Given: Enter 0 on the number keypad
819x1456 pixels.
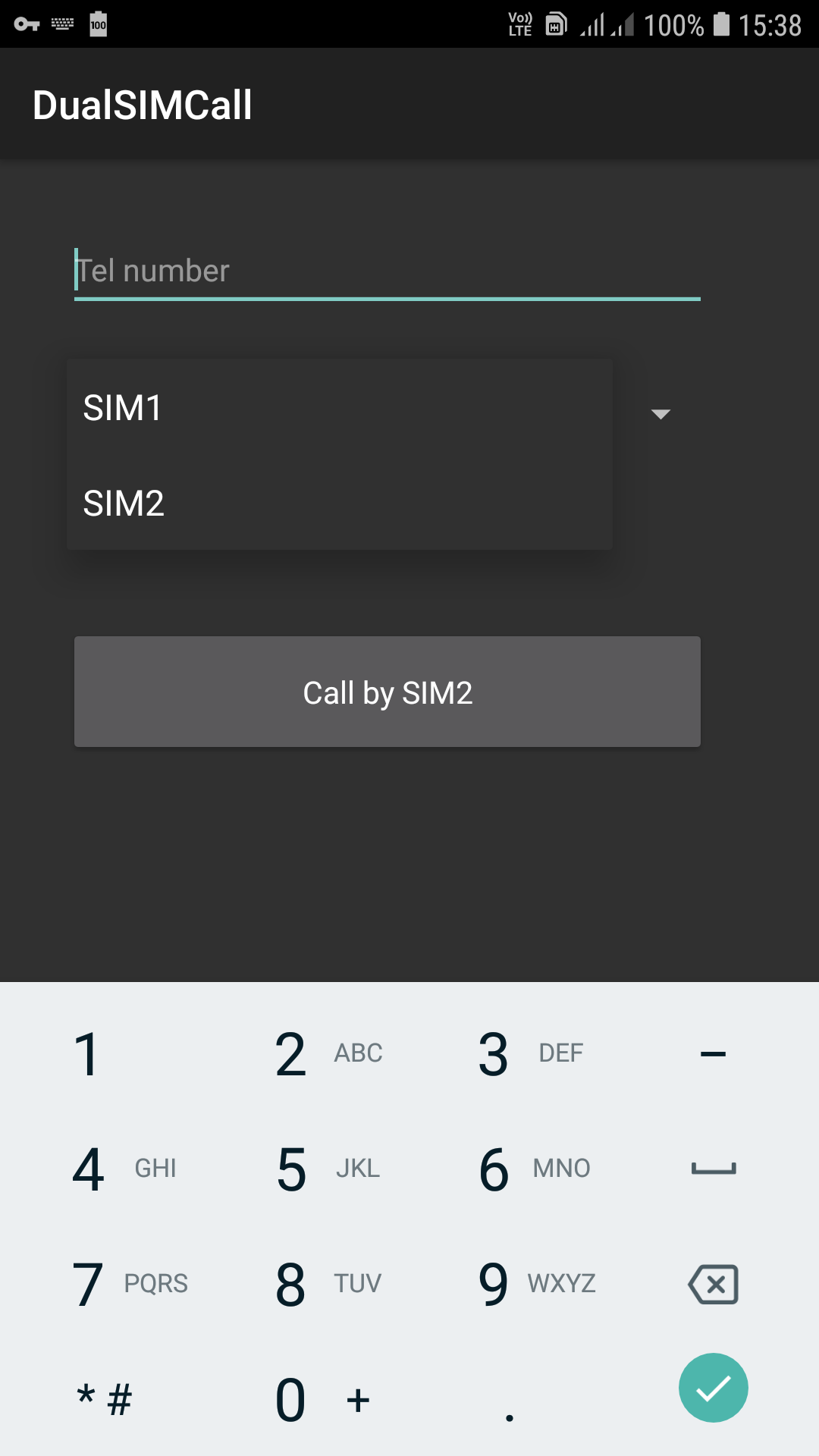Looking at the screenshot, I should 291,1400.
